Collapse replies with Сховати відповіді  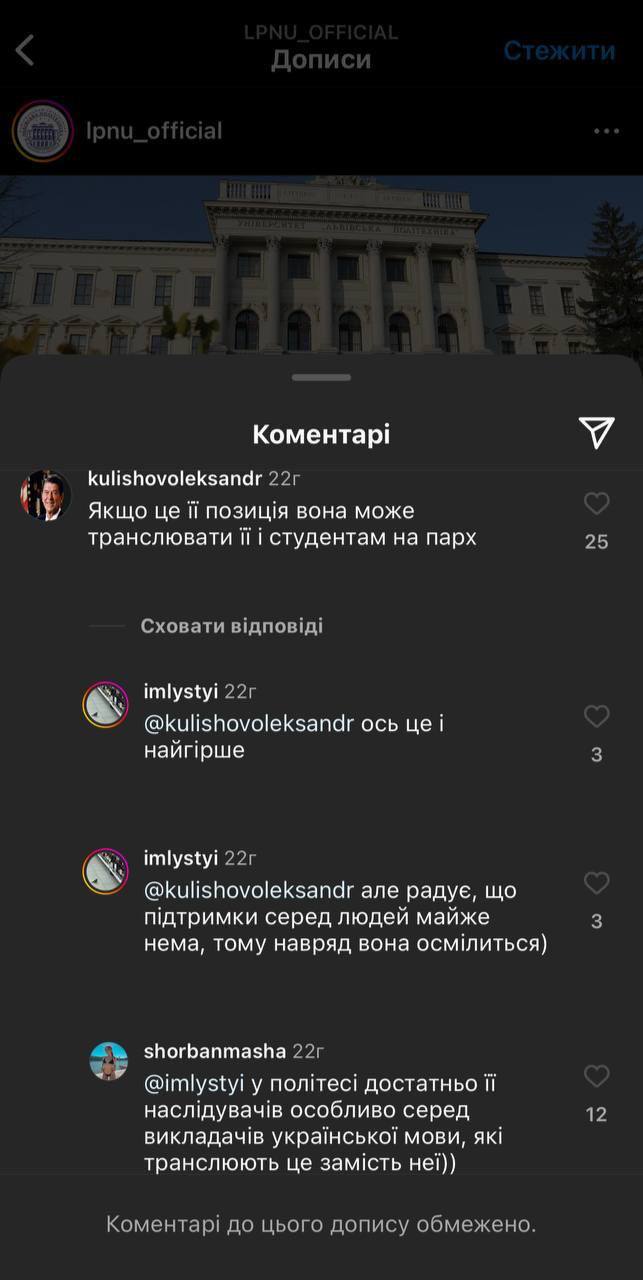231,626
